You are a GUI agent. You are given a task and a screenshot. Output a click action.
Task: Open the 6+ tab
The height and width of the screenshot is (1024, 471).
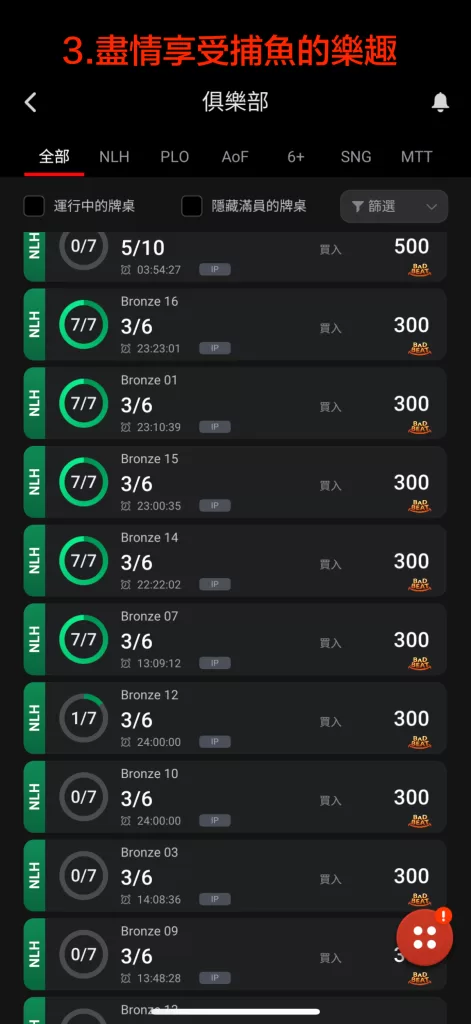(x=296, y=157)
